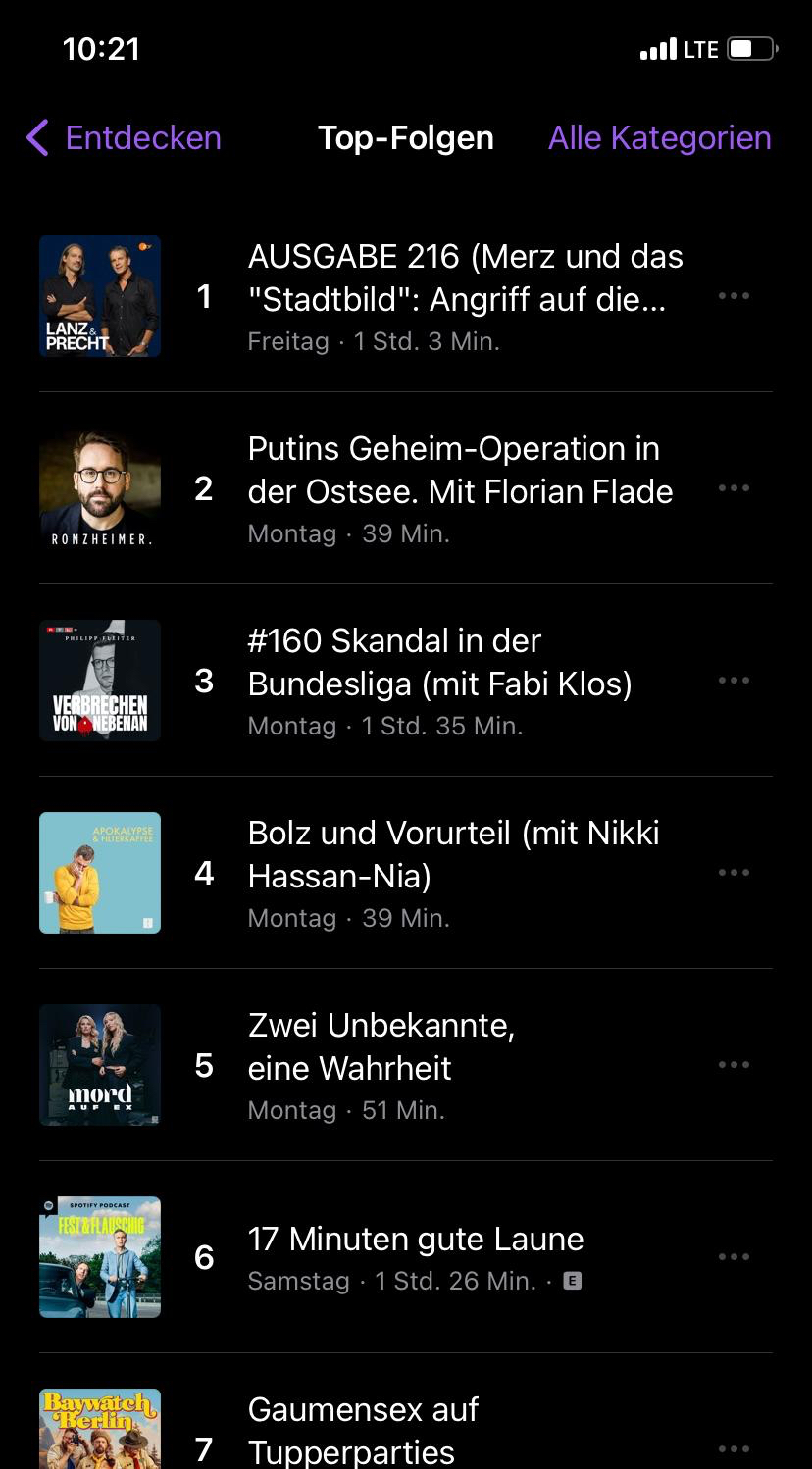Open Putins Geheim-Operation in der Ostsee episode
The height and width of the screenshot is (1469, 812).
pos(460,488)
